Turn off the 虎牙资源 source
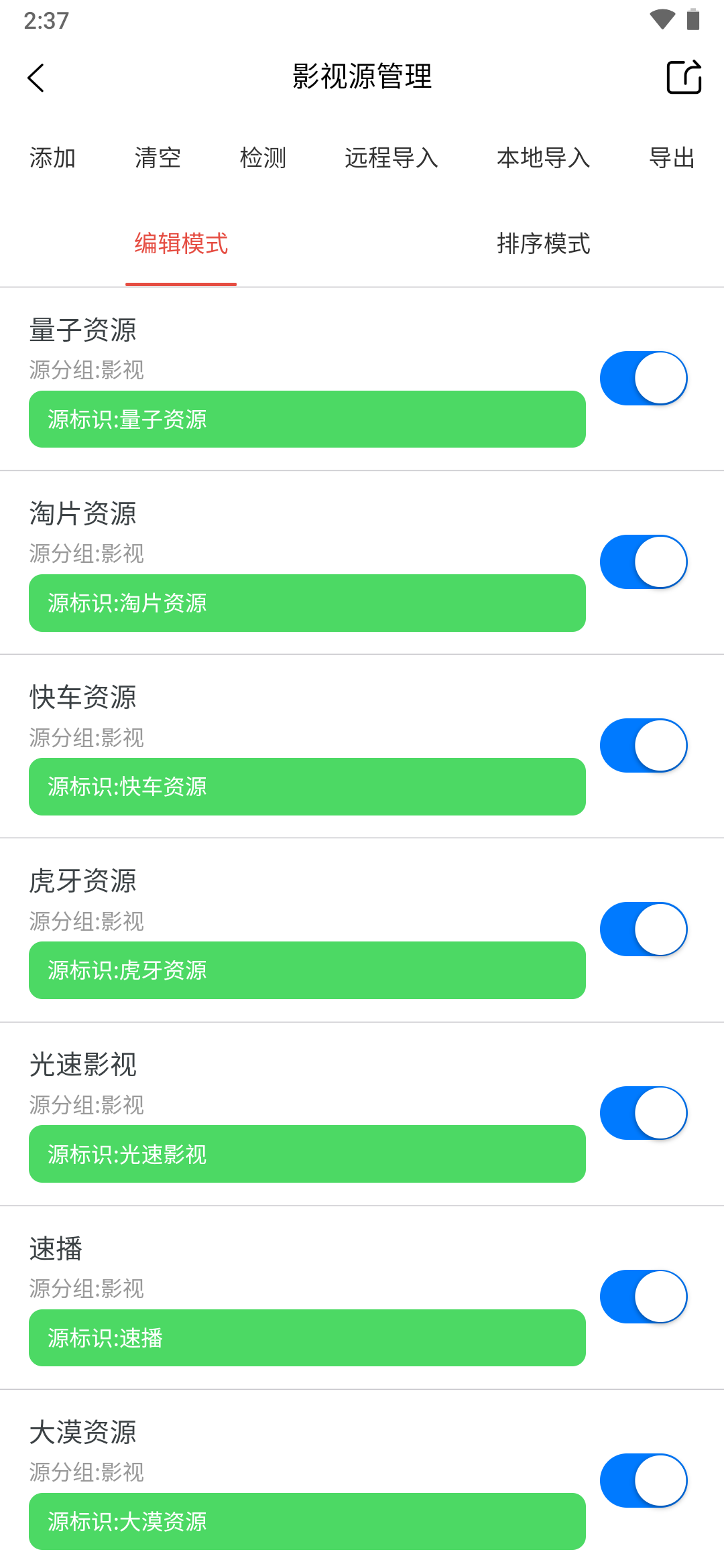724x1568 pixels. pyautogui.click(x=643, y=928)
